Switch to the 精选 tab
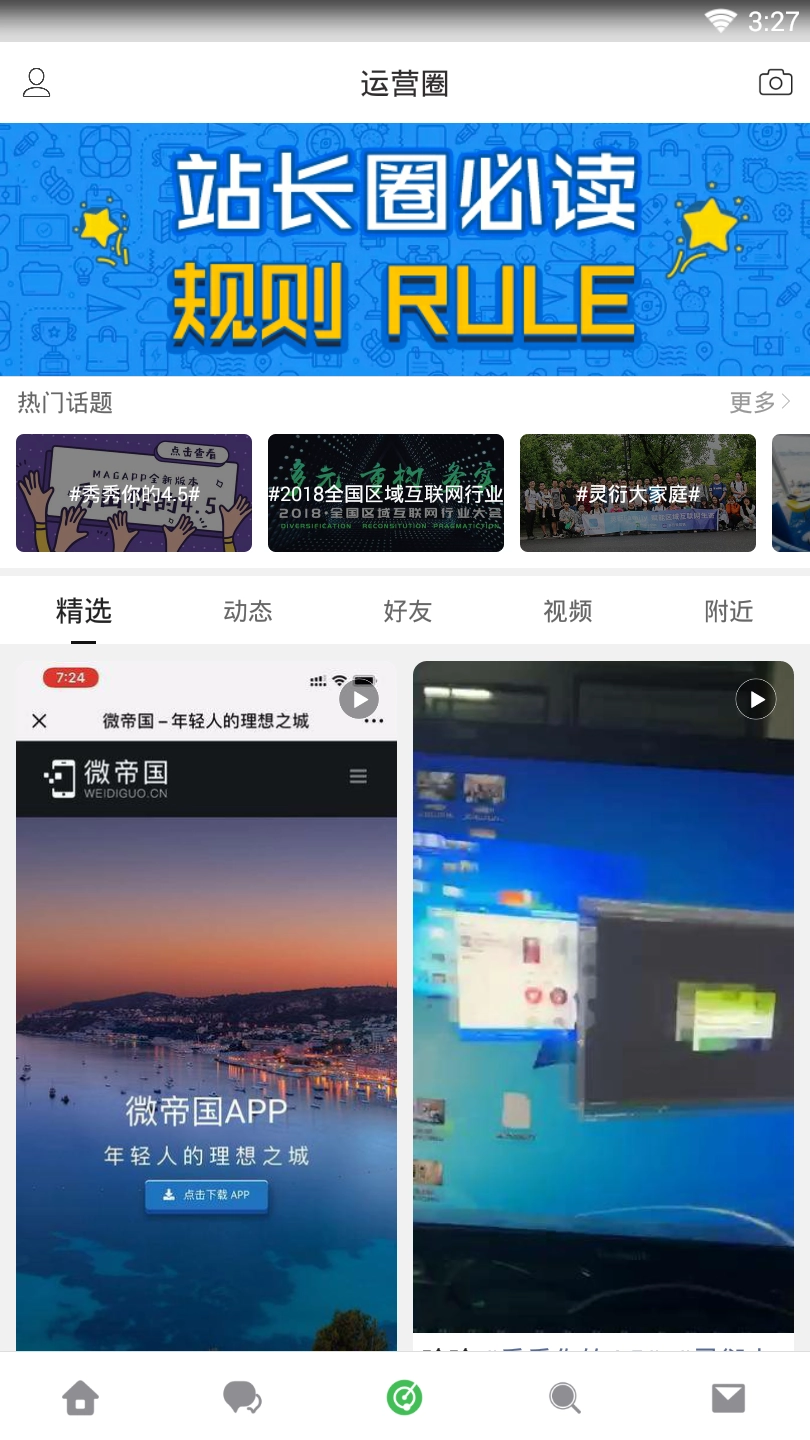The image size is (810, 1440). [x=84, y=611]
